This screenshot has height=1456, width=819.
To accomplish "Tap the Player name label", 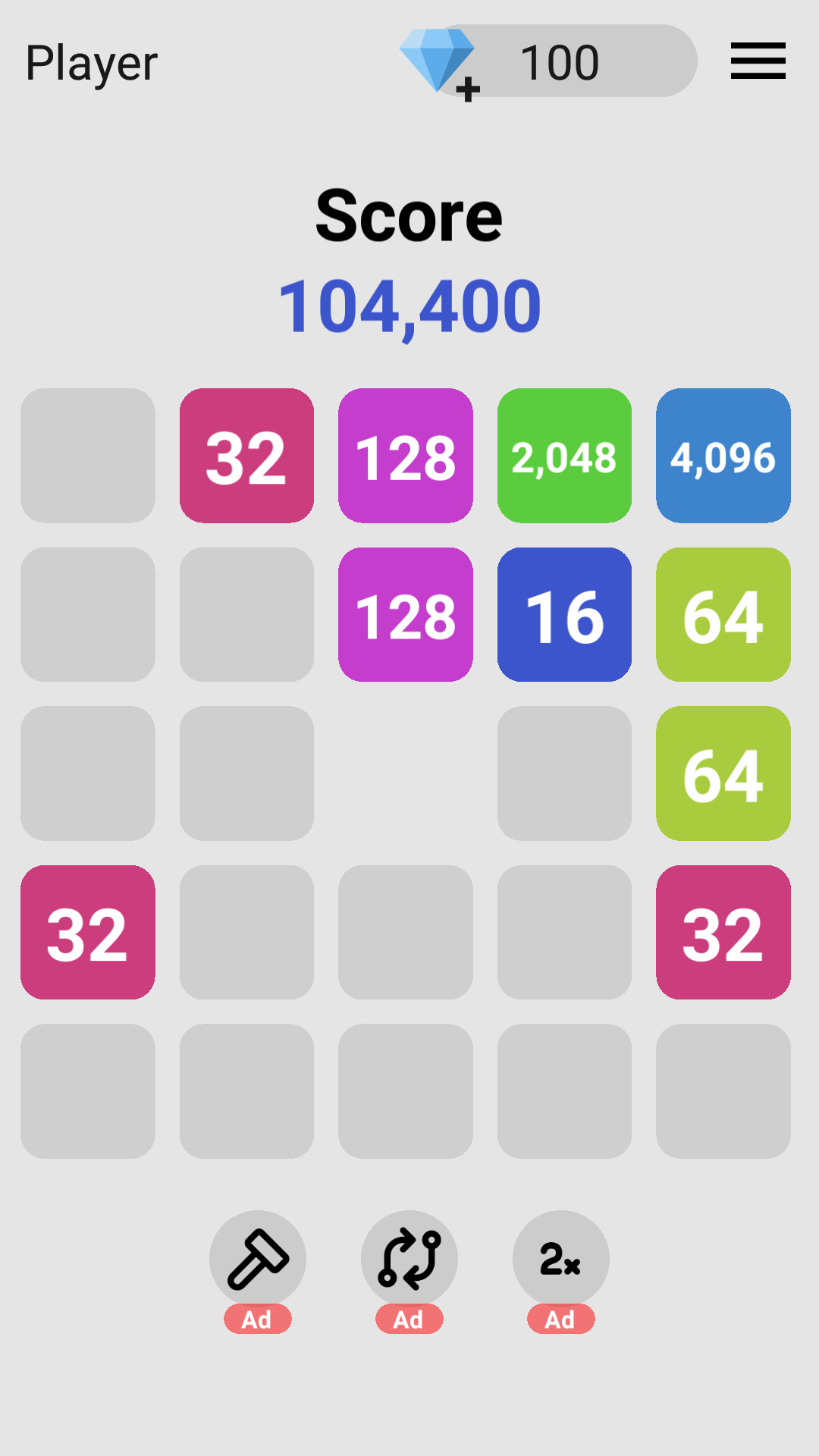I will click(92, 63).
